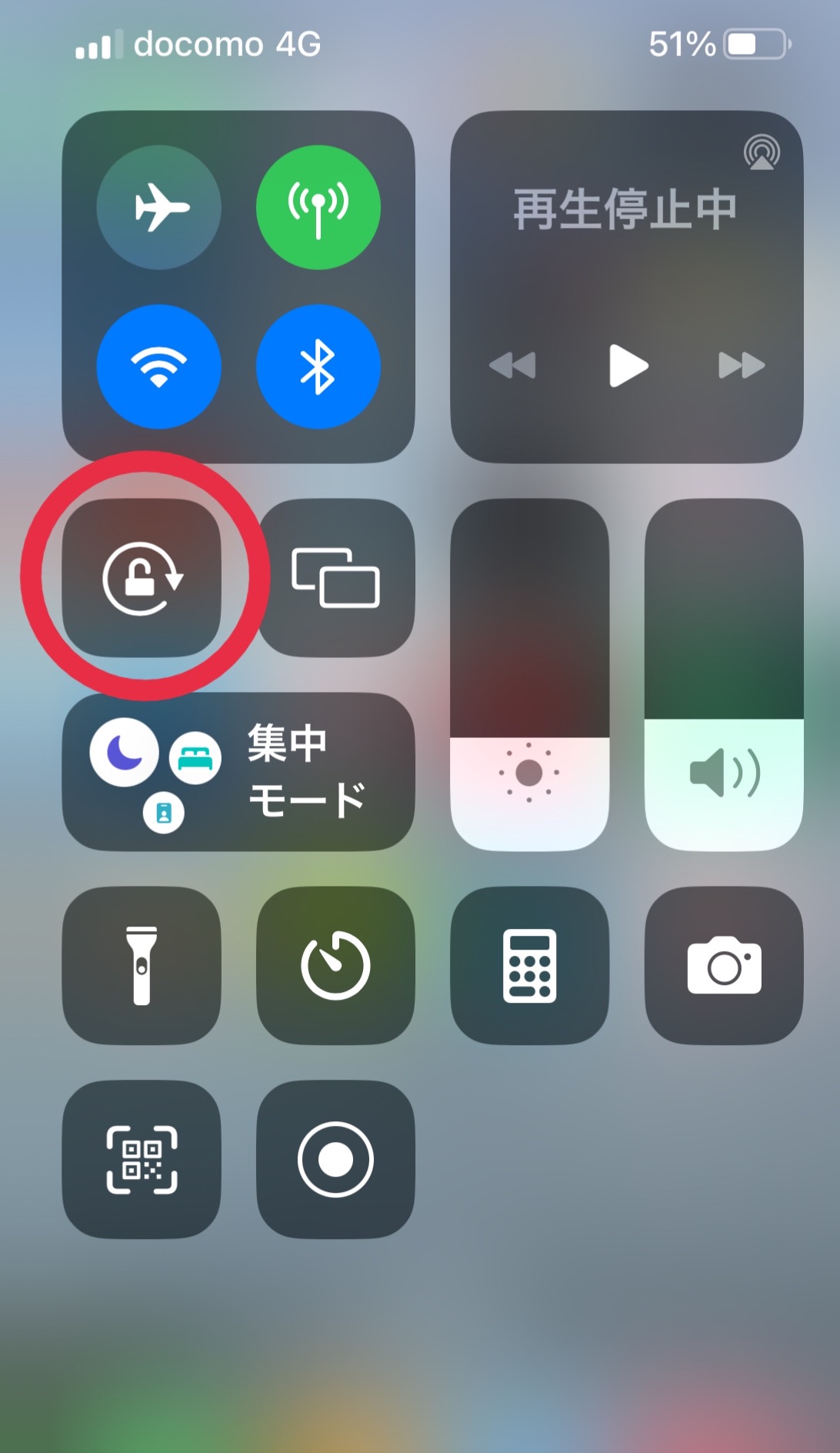The height and width of the screenshot is (1453, 840).
Task: Start screen recording
Action: pyautogui.click(x=335, y=1160)
